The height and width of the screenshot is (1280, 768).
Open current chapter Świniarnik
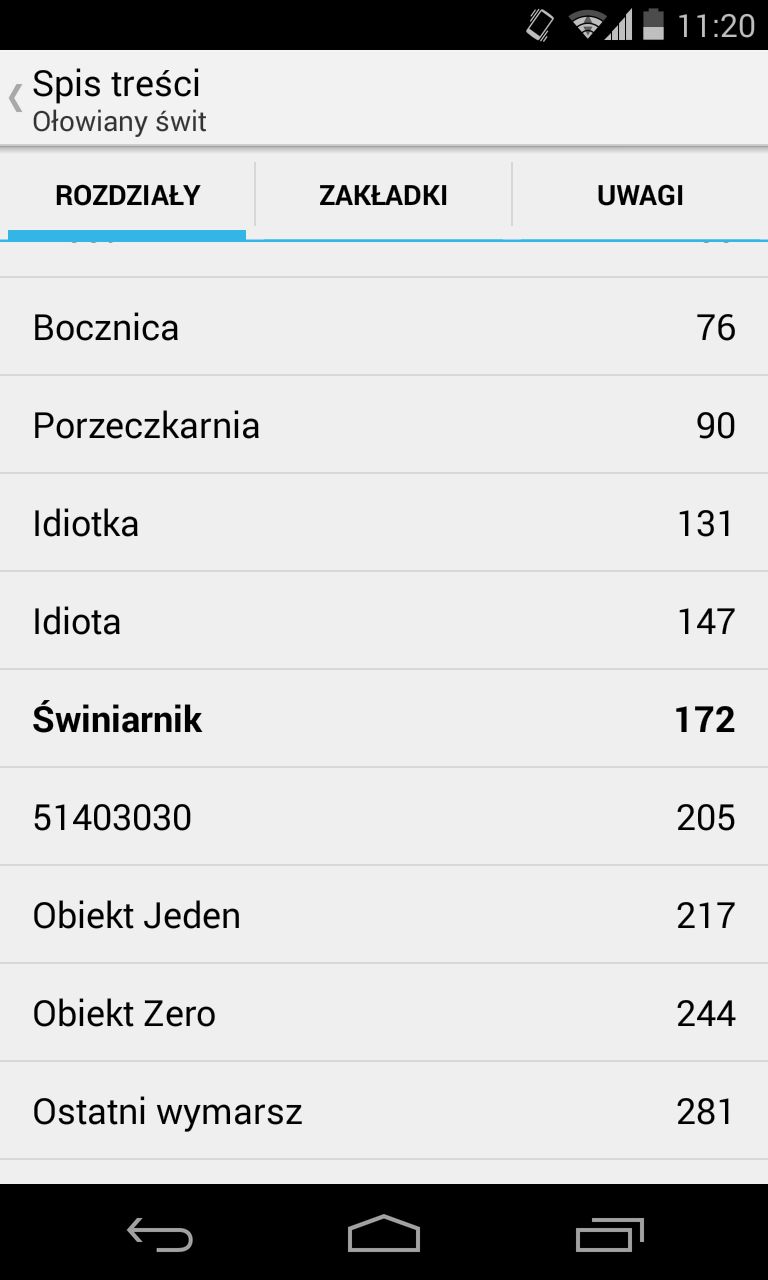coord(384,719)
